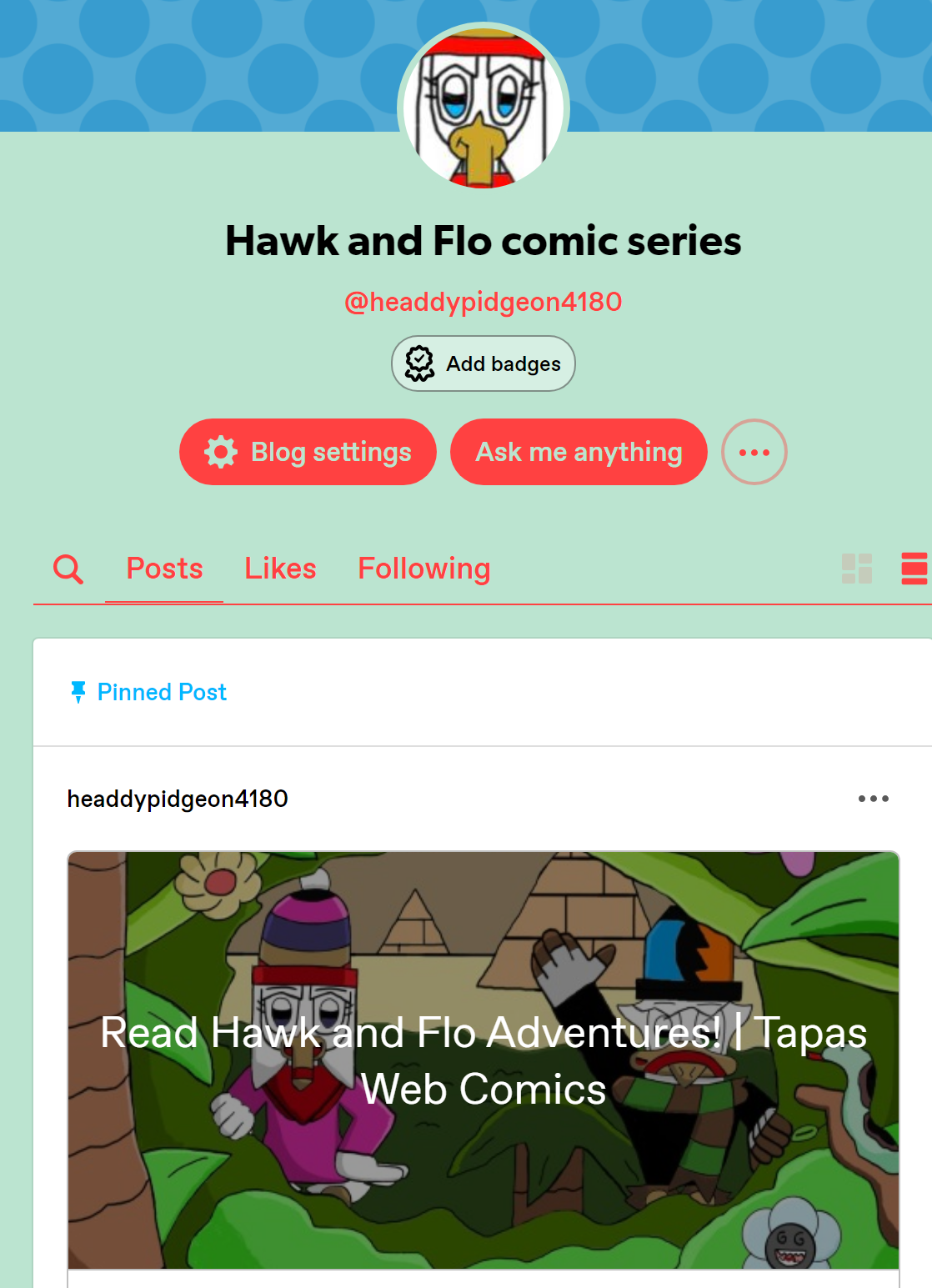
Task: Open the blog's profile avatar
Action: [x=484, y=107]
